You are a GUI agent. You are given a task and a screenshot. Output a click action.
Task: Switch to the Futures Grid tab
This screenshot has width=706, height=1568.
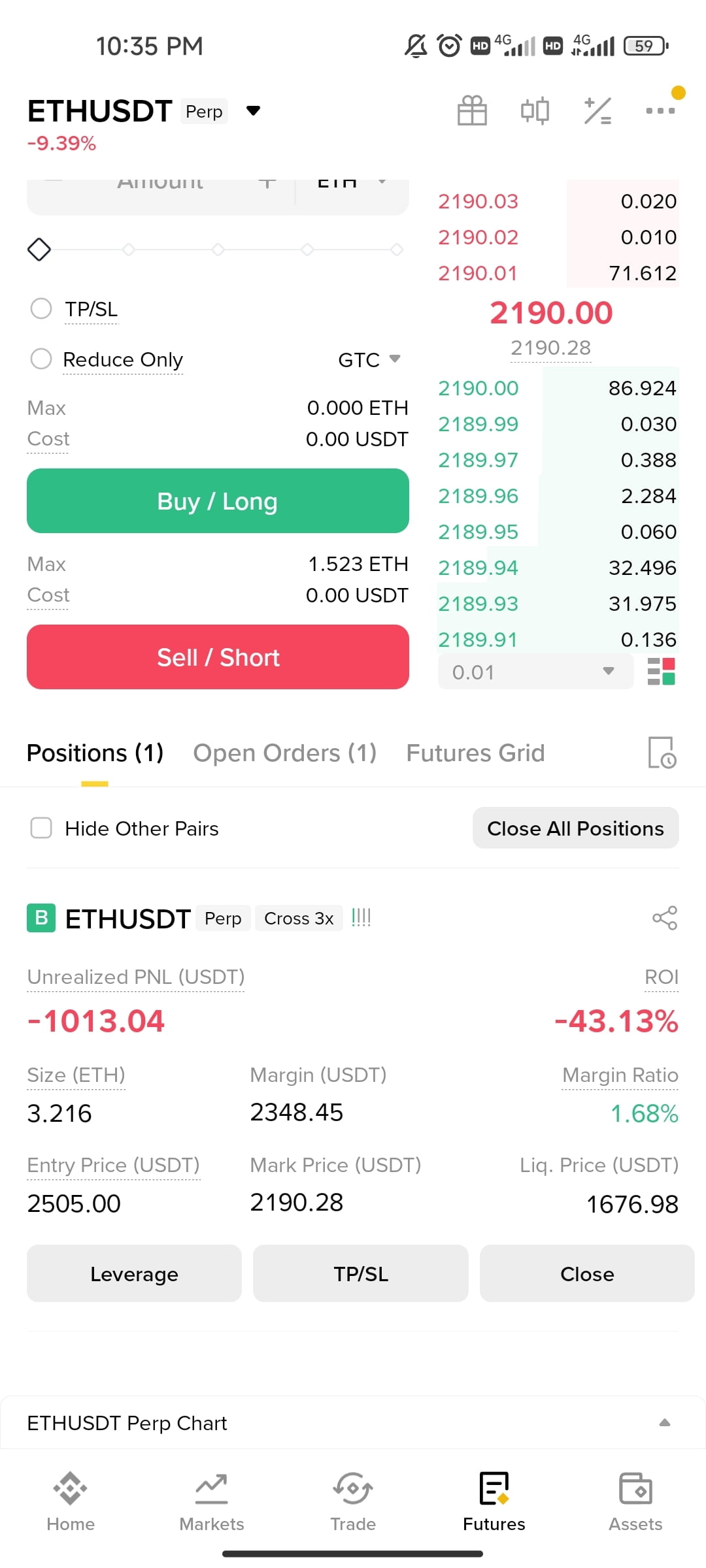coord(475,753)
